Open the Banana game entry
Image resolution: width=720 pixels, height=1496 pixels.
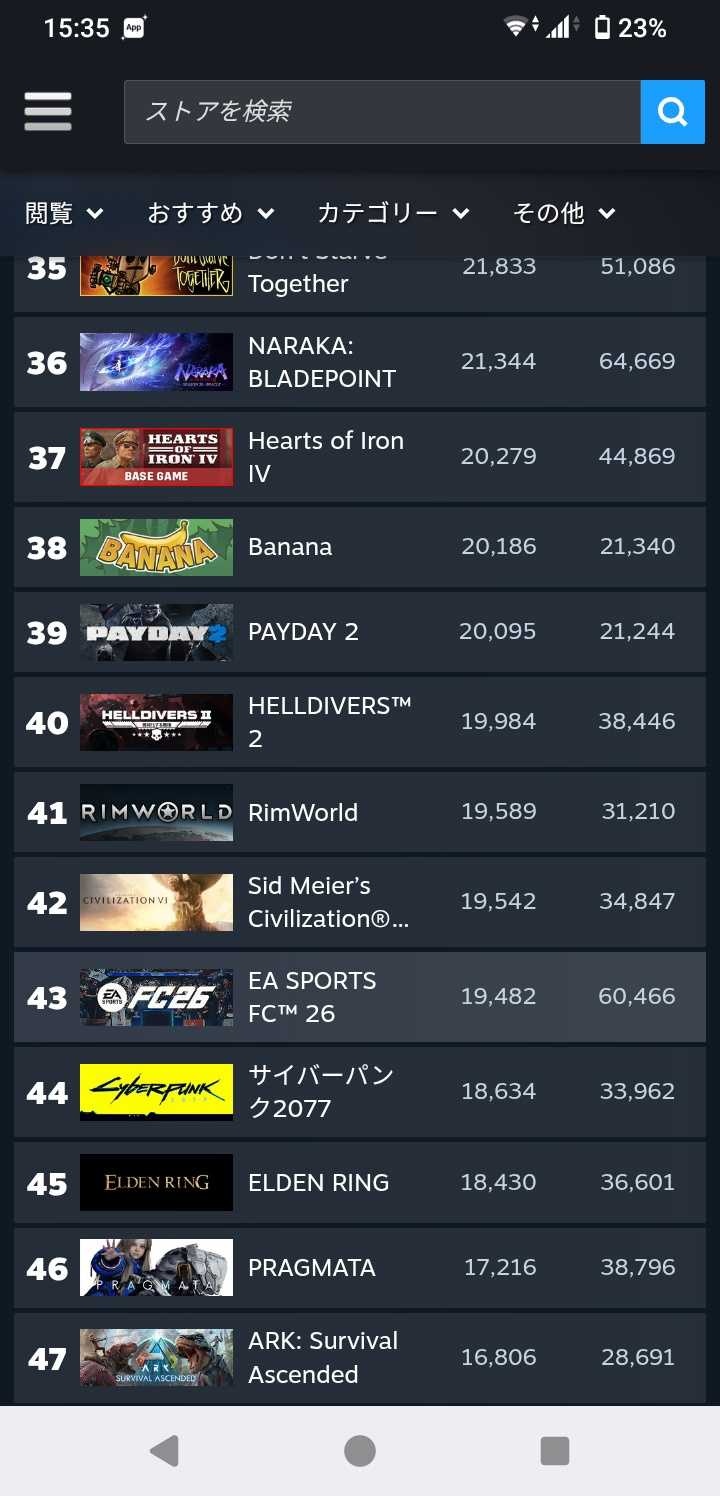tap(290, 547)
